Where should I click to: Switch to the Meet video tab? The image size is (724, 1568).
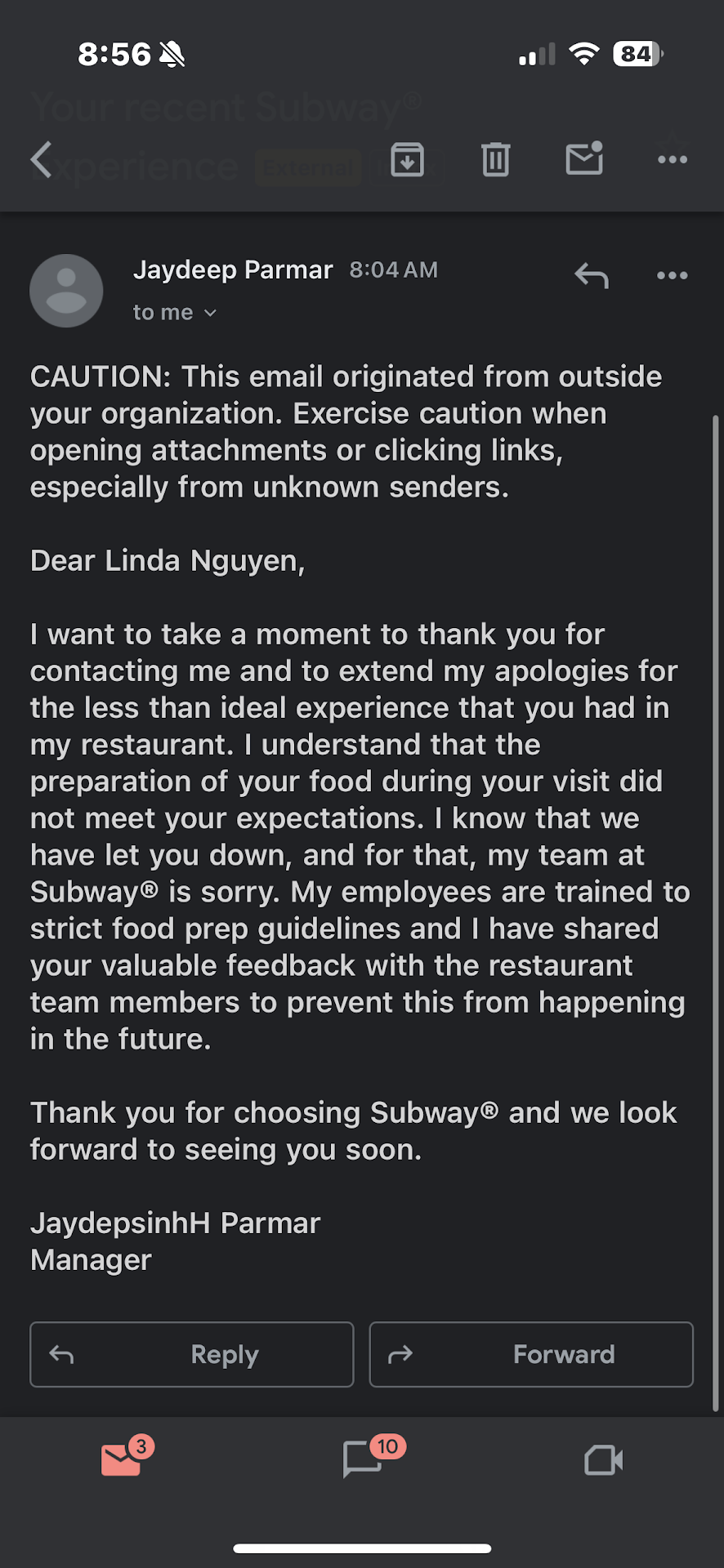pyautogui.click(x=603, y=1459)
